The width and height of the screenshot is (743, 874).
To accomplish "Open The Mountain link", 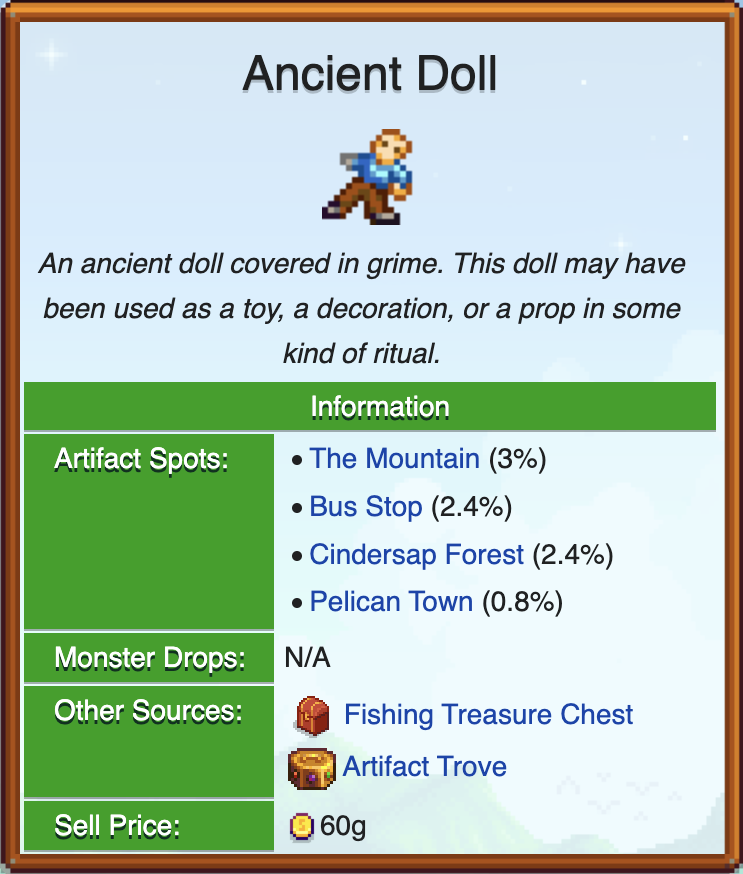I will click(x=394, y=459).
